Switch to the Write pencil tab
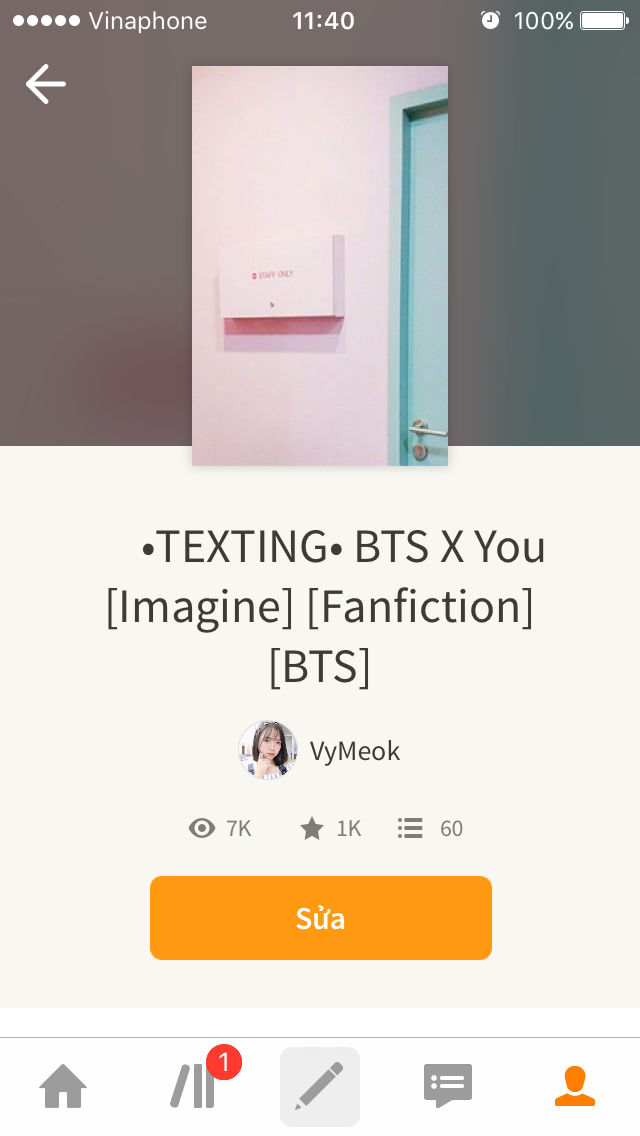 pos(320,1086)
